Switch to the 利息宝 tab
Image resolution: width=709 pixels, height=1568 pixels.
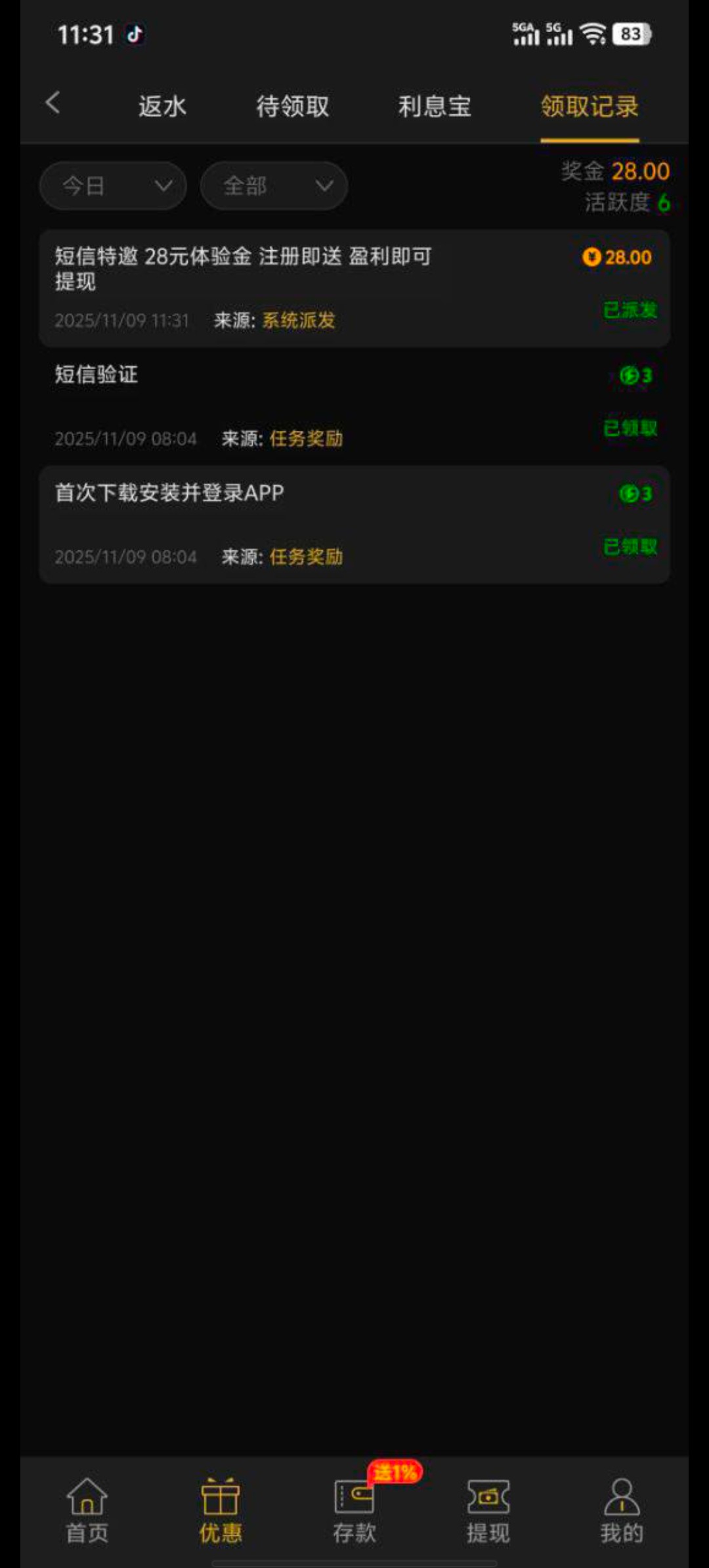[435, 106]
